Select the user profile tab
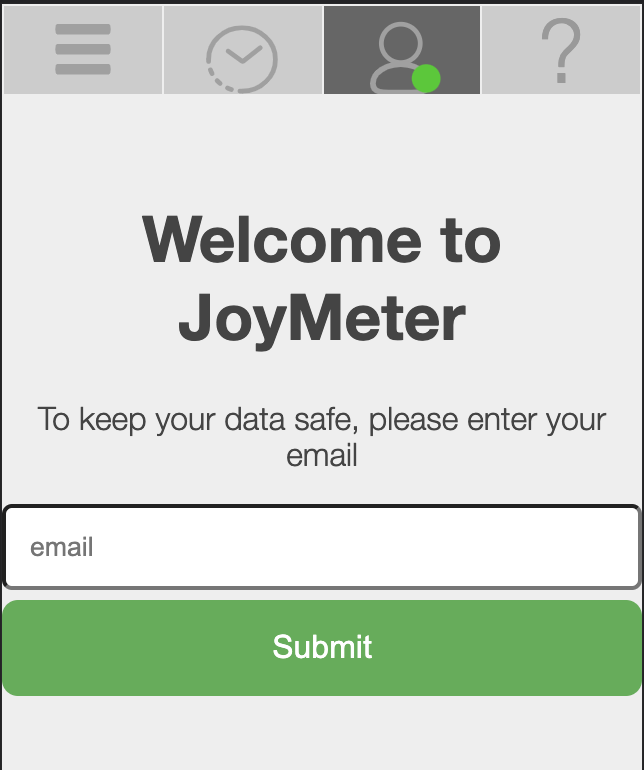Image resolution: width=644 pixels, height=770 pixels. coord(401,50)
